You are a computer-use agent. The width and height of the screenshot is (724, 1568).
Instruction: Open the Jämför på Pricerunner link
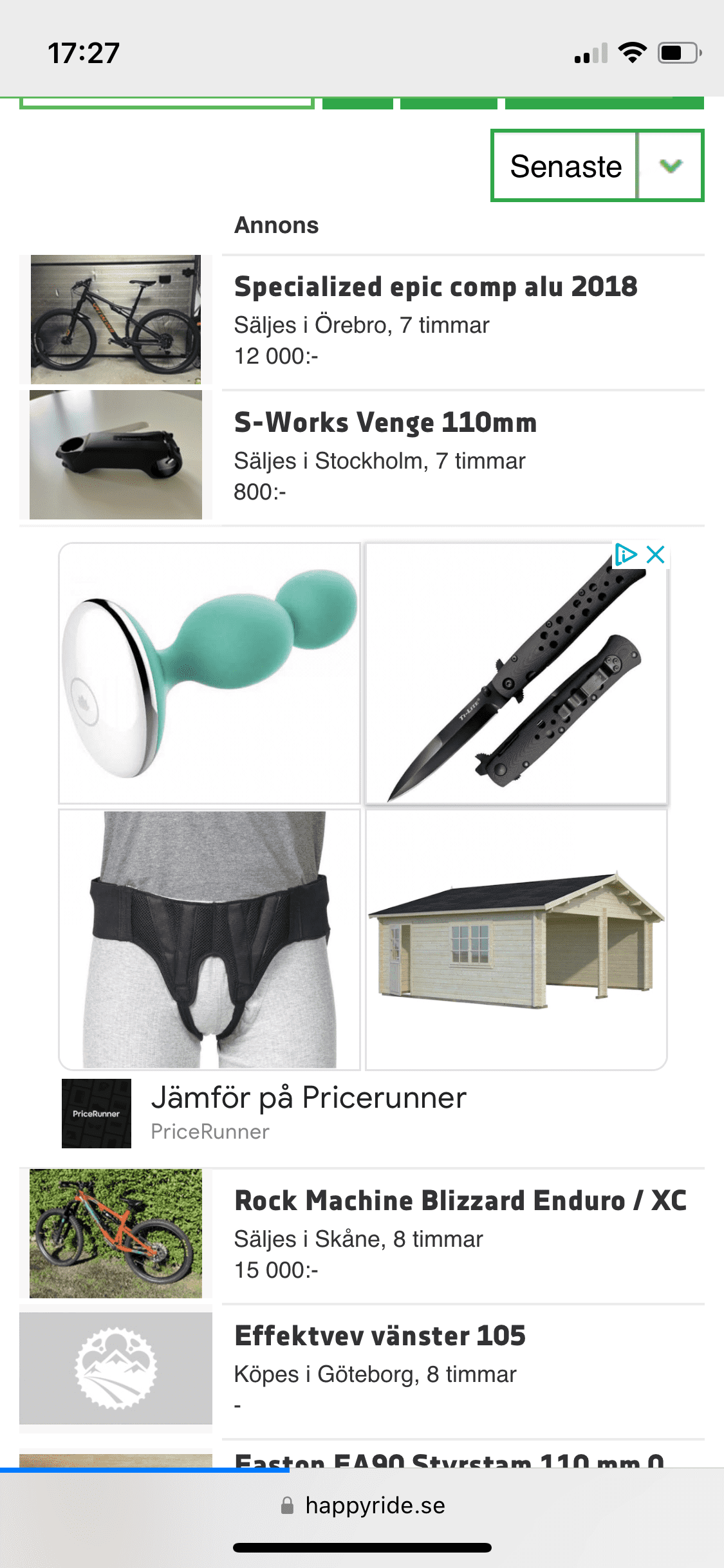[x=308, y=1098]
